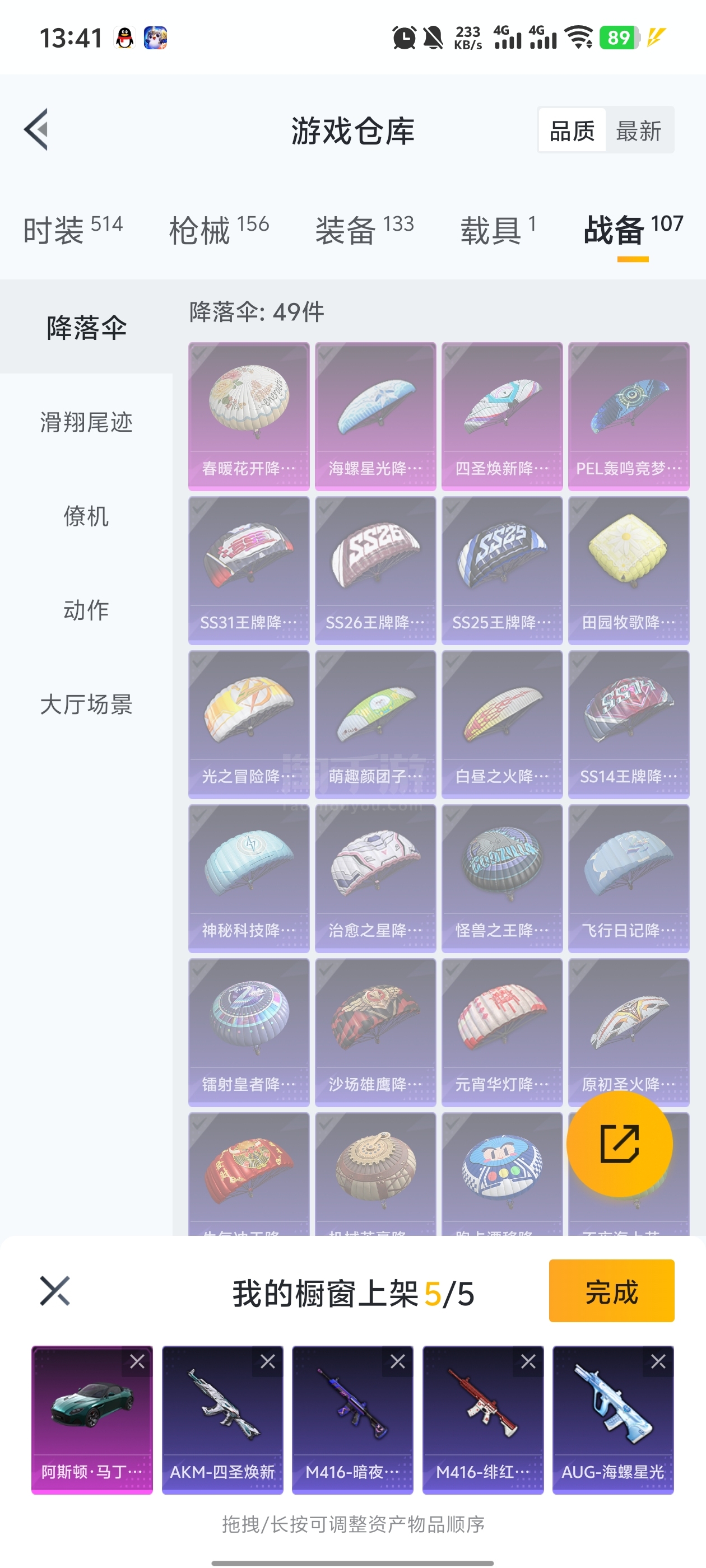Image resolution: width=706 pixels, height=1568 pixels.
Task: Select the 动作 category
Action: click(86, 609)
